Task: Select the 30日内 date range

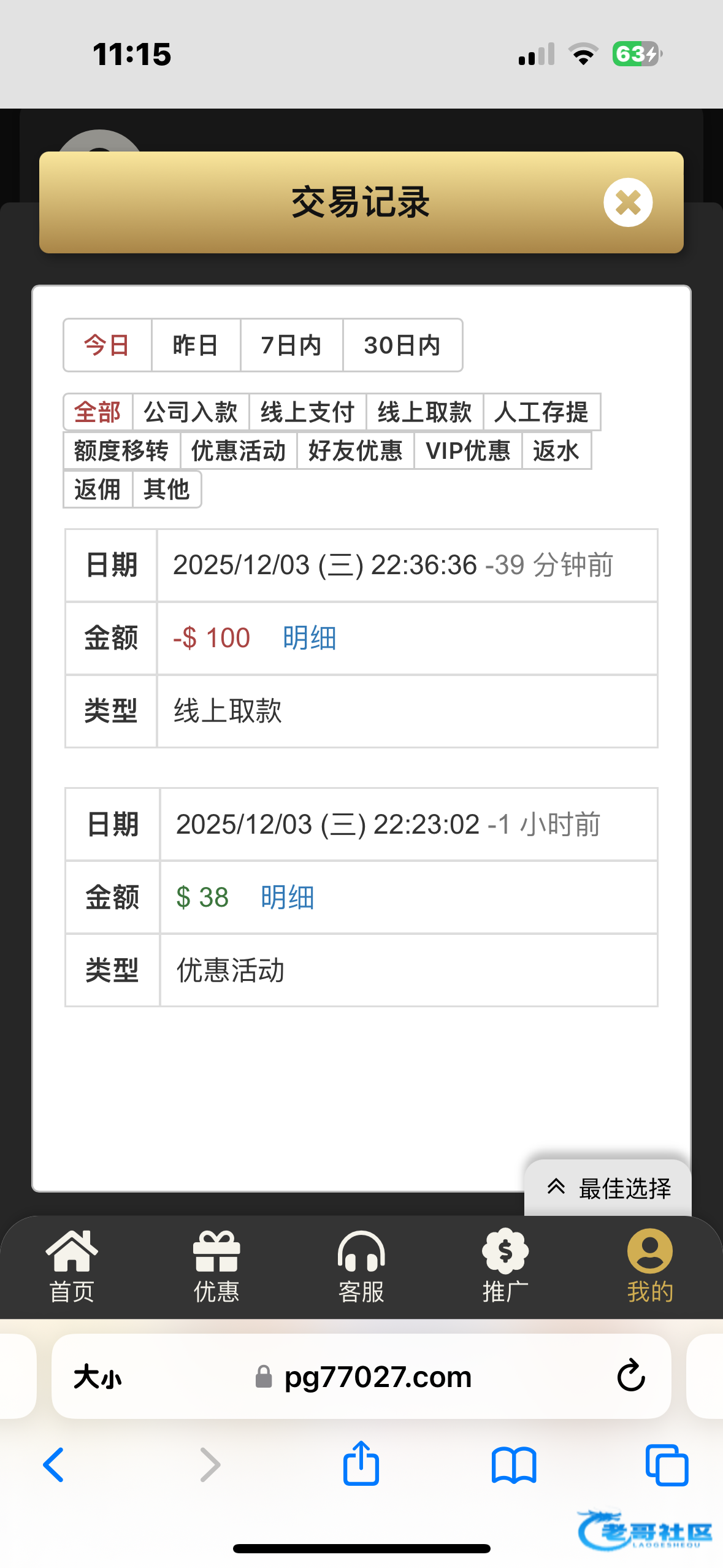Action: click(402, 345)
